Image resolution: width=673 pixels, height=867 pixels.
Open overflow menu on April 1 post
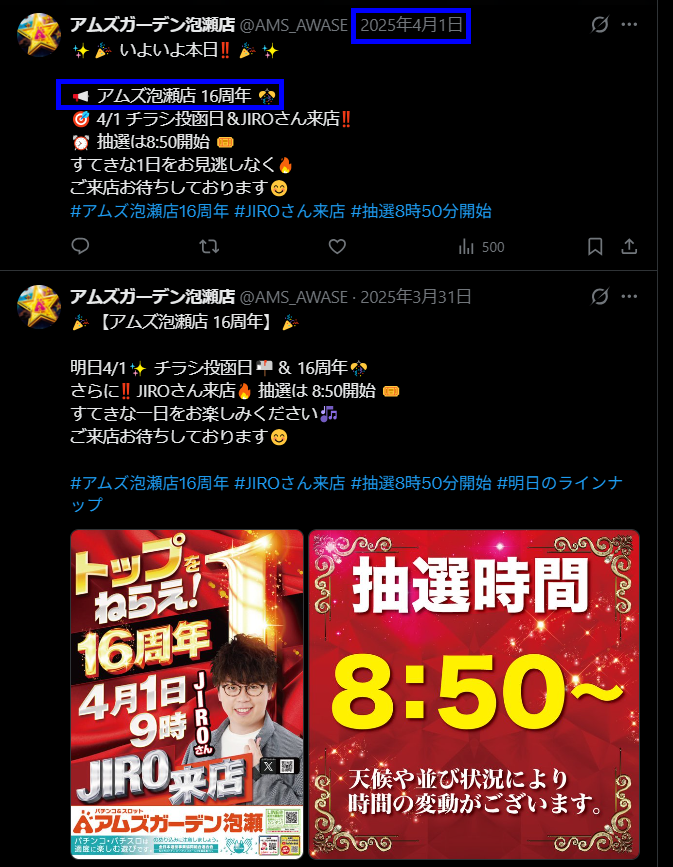(629, 24)
